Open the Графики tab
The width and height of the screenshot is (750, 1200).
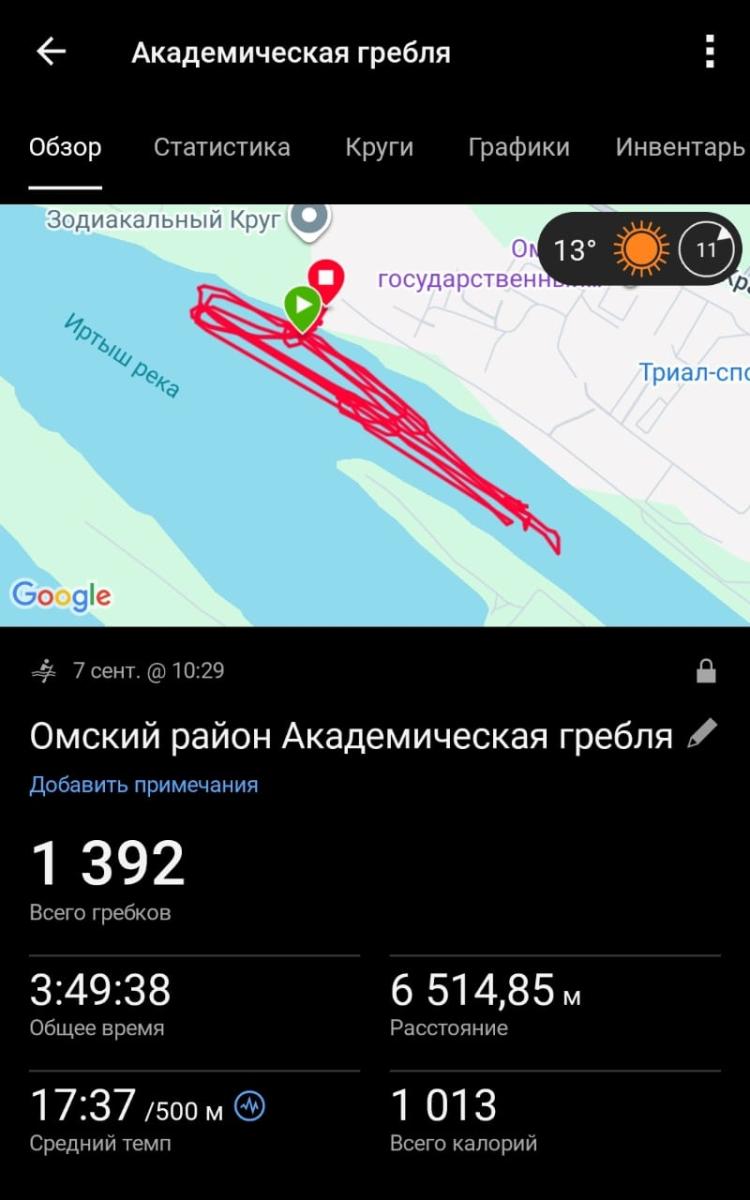click(518, 148)
